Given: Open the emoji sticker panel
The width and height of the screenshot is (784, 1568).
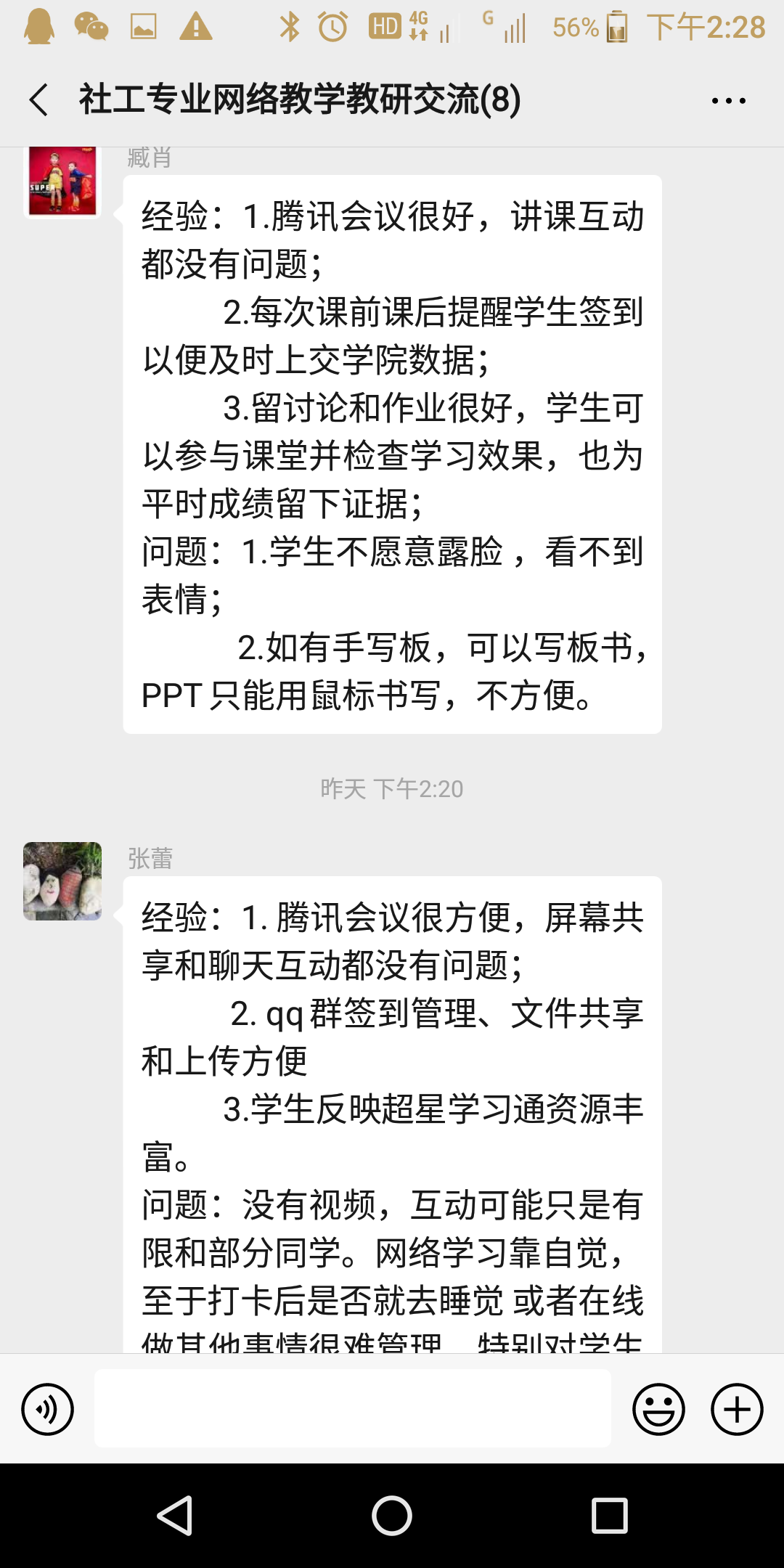Looking at the screenshot, I should 658,1409.
